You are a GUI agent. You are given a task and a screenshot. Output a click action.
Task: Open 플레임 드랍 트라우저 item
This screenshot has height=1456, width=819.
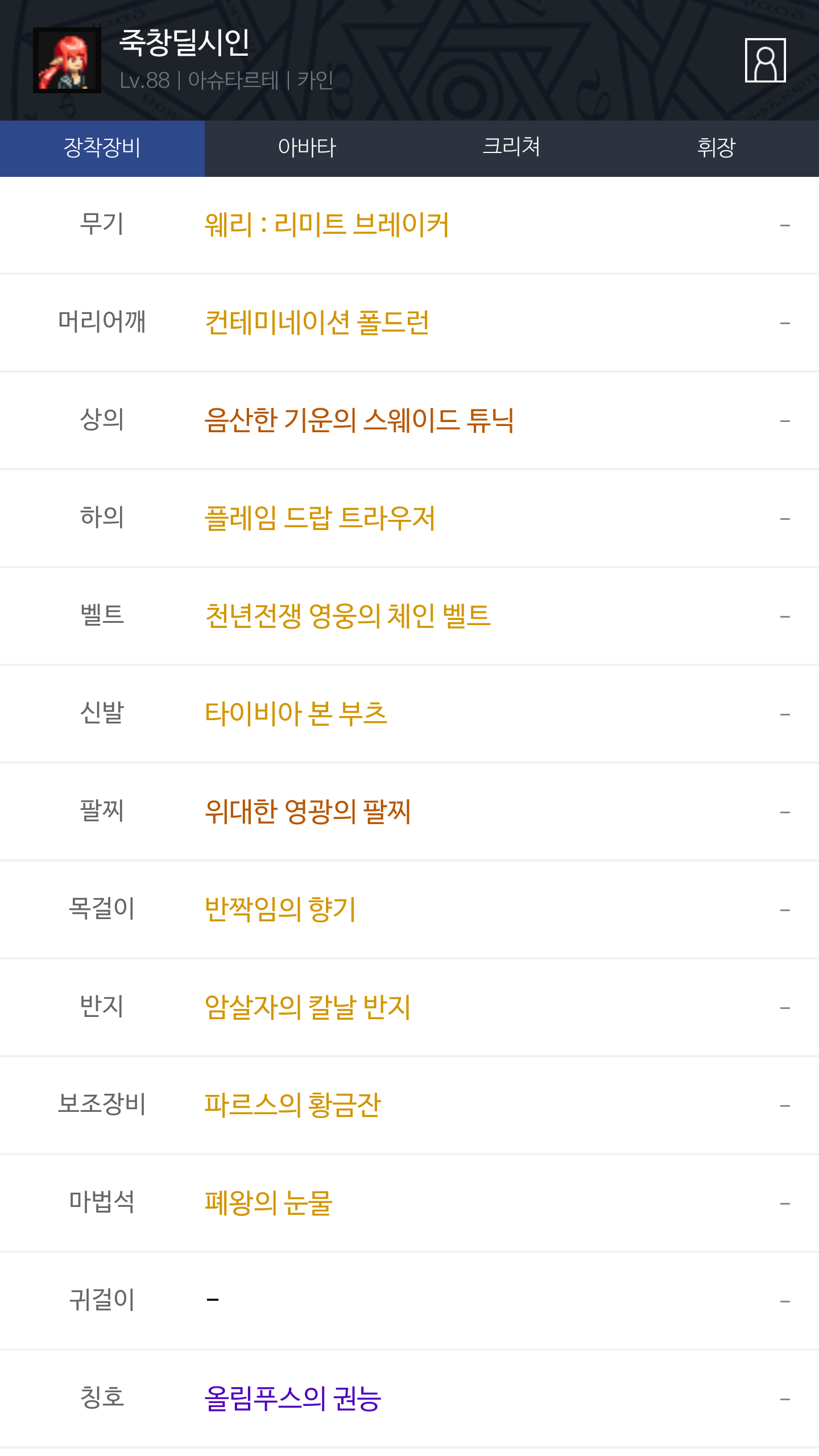(x=320, y=518)
